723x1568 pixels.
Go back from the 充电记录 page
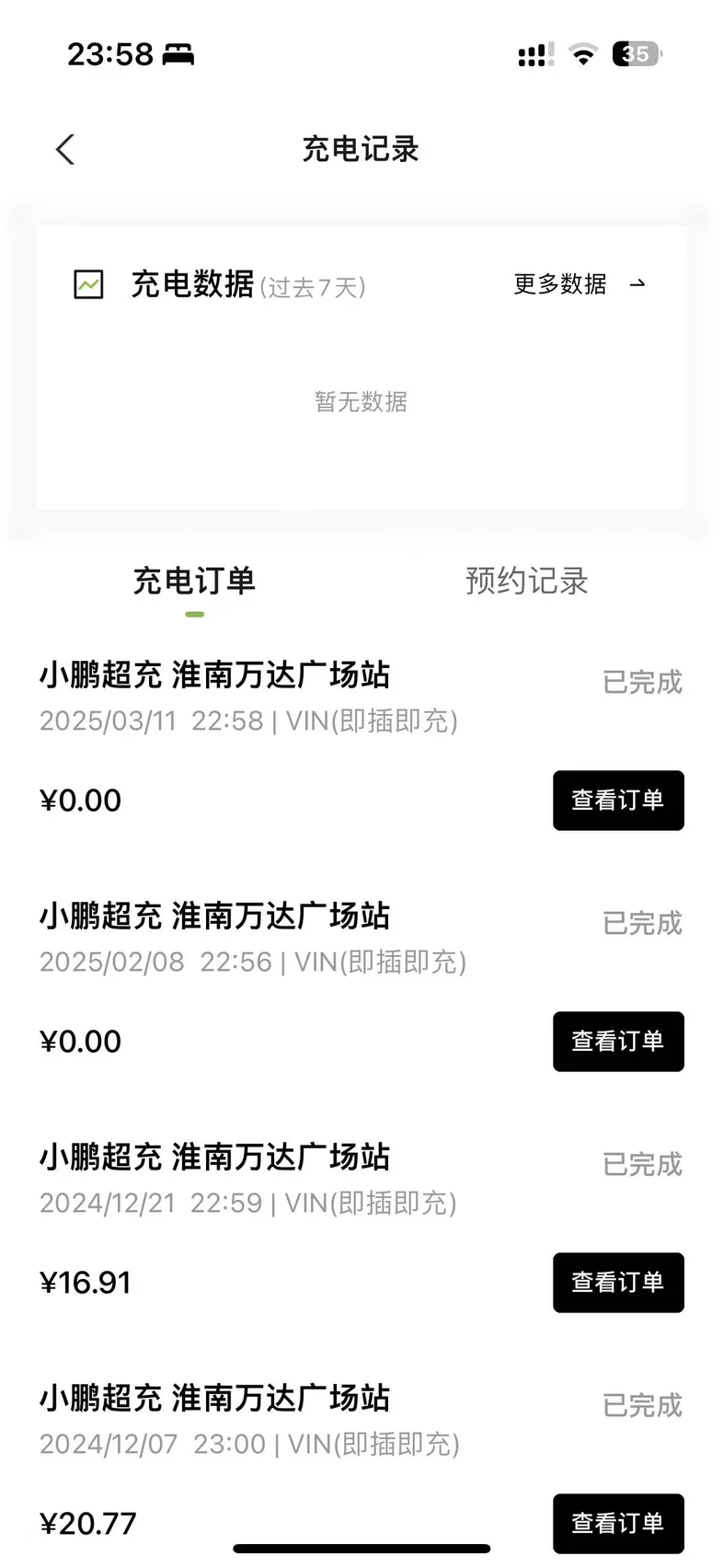pyautogui.click(x=65, y=149)
